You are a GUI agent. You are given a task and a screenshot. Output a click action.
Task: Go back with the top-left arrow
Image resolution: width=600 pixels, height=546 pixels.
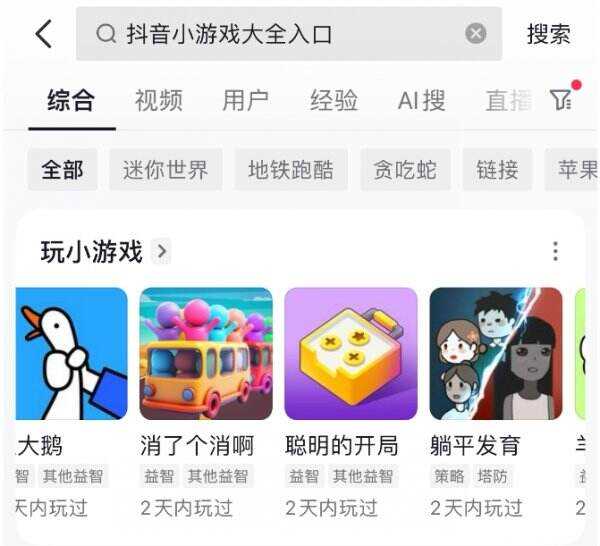tap(43, 34)
